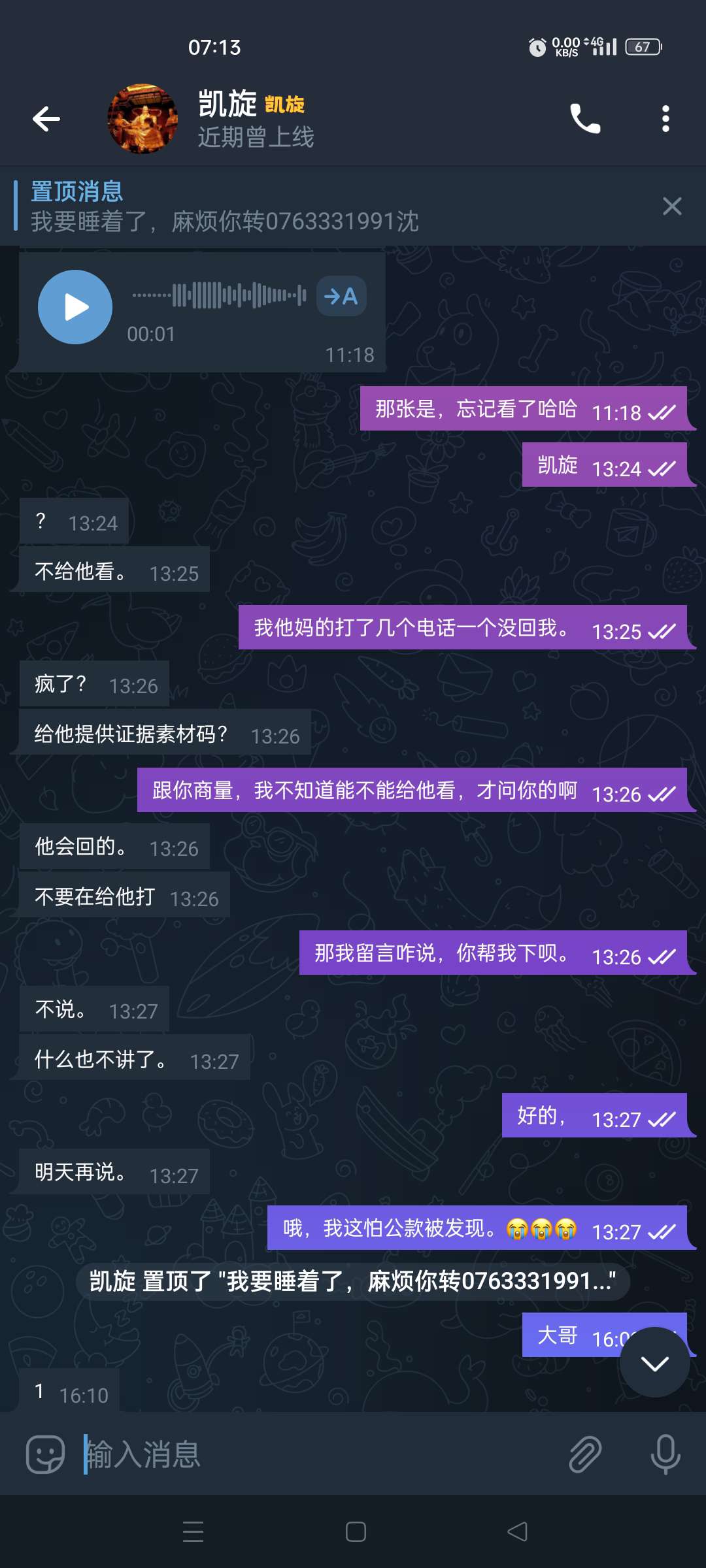Dismiss the pinned message banner
This screenshot has width=706, height=1568.
point(672,206)
